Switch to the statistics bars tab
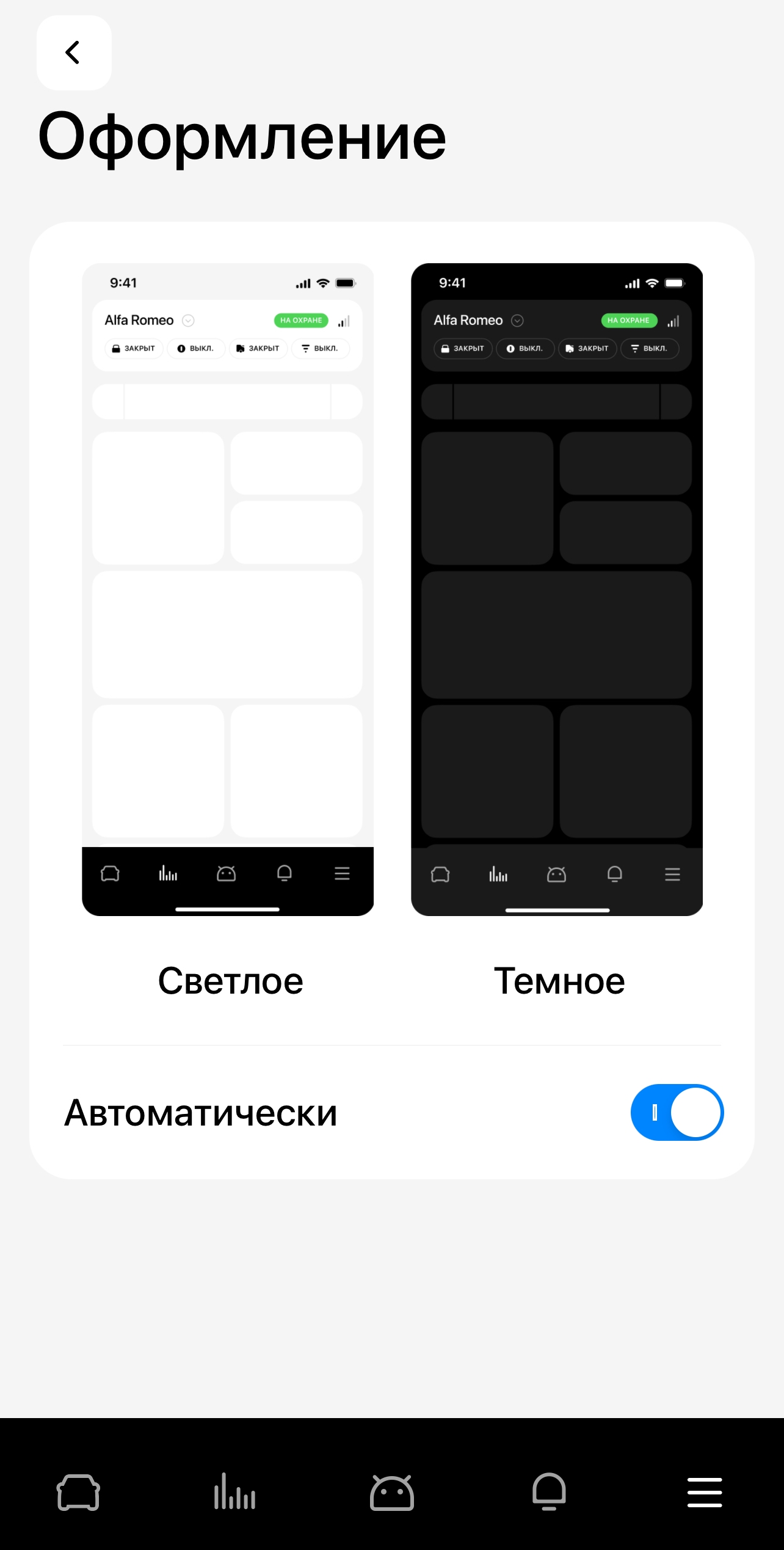 (234, 1493)
